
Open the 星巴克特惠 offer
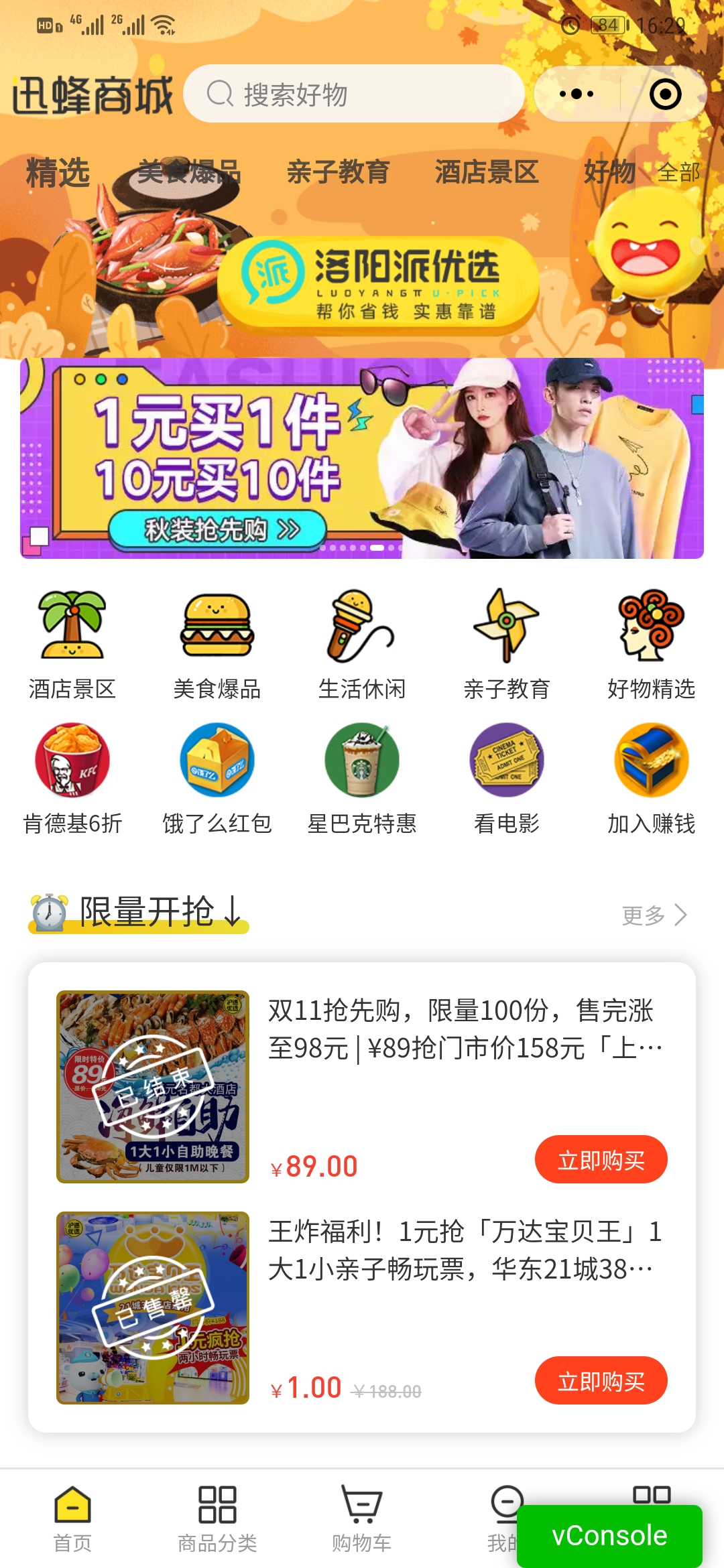(361, 779)
